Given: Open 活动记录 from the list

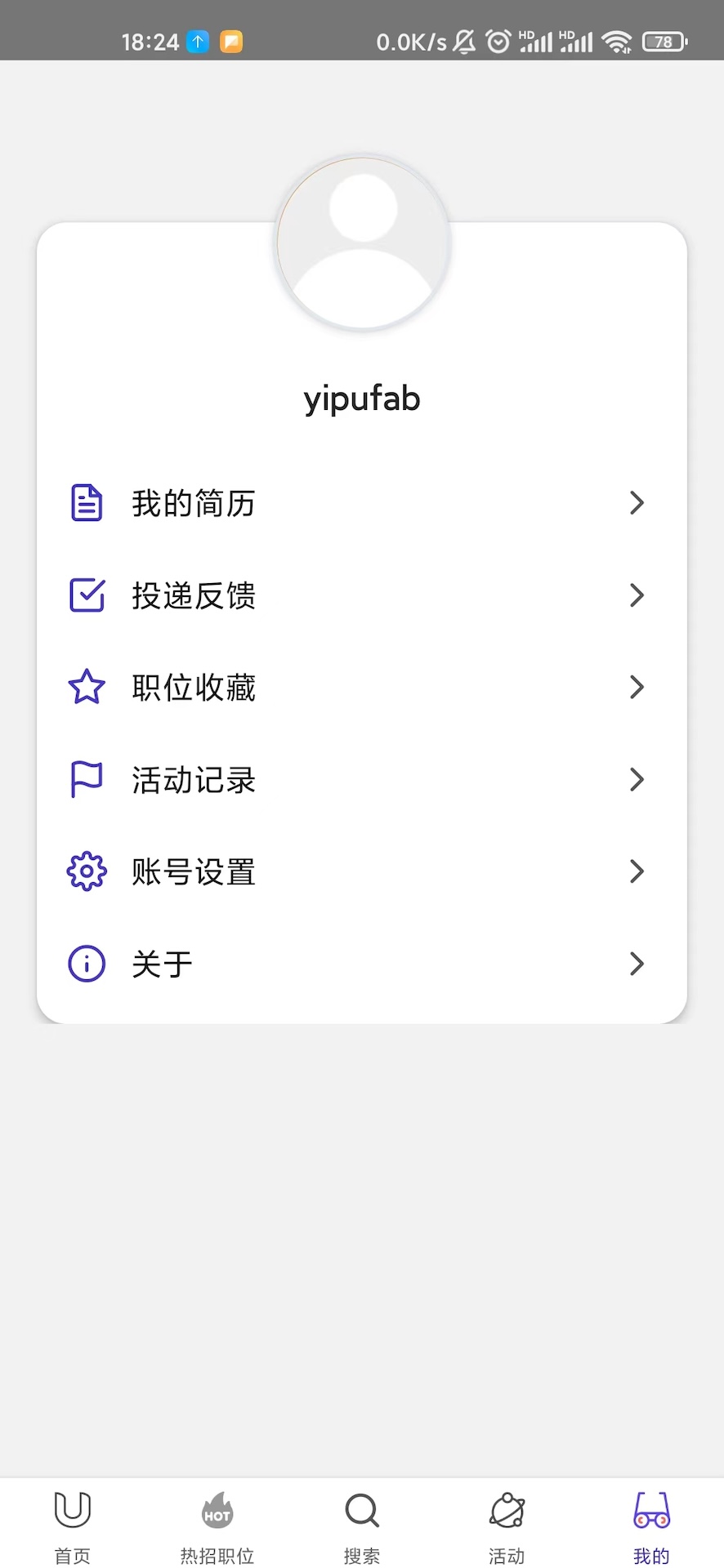Looking at the screenshot, I should (x=361, y=779).
